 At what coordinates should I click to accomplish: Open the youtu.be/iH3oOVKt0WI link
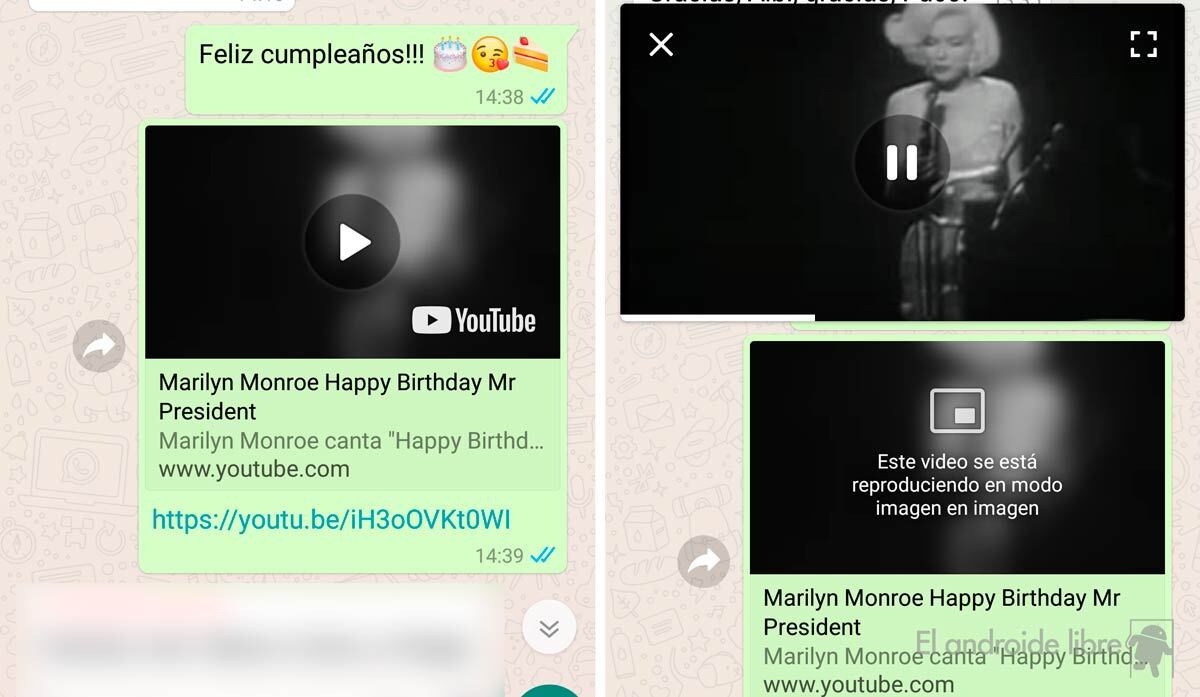(331, 519)
